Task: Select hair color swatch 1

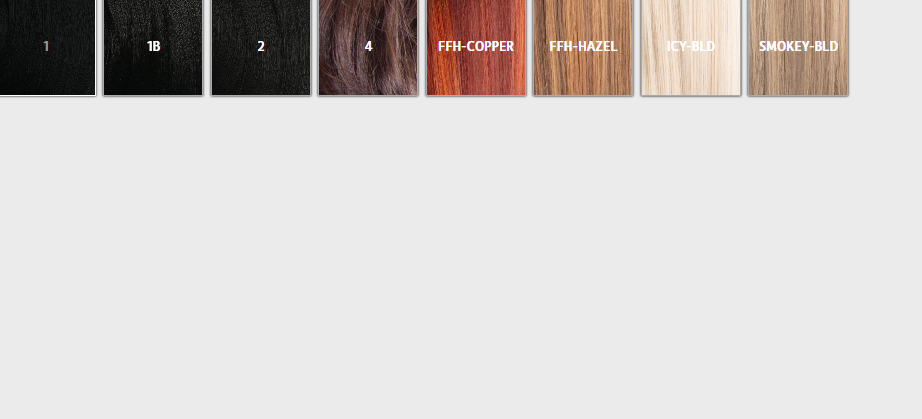Action: coord(46,46)
